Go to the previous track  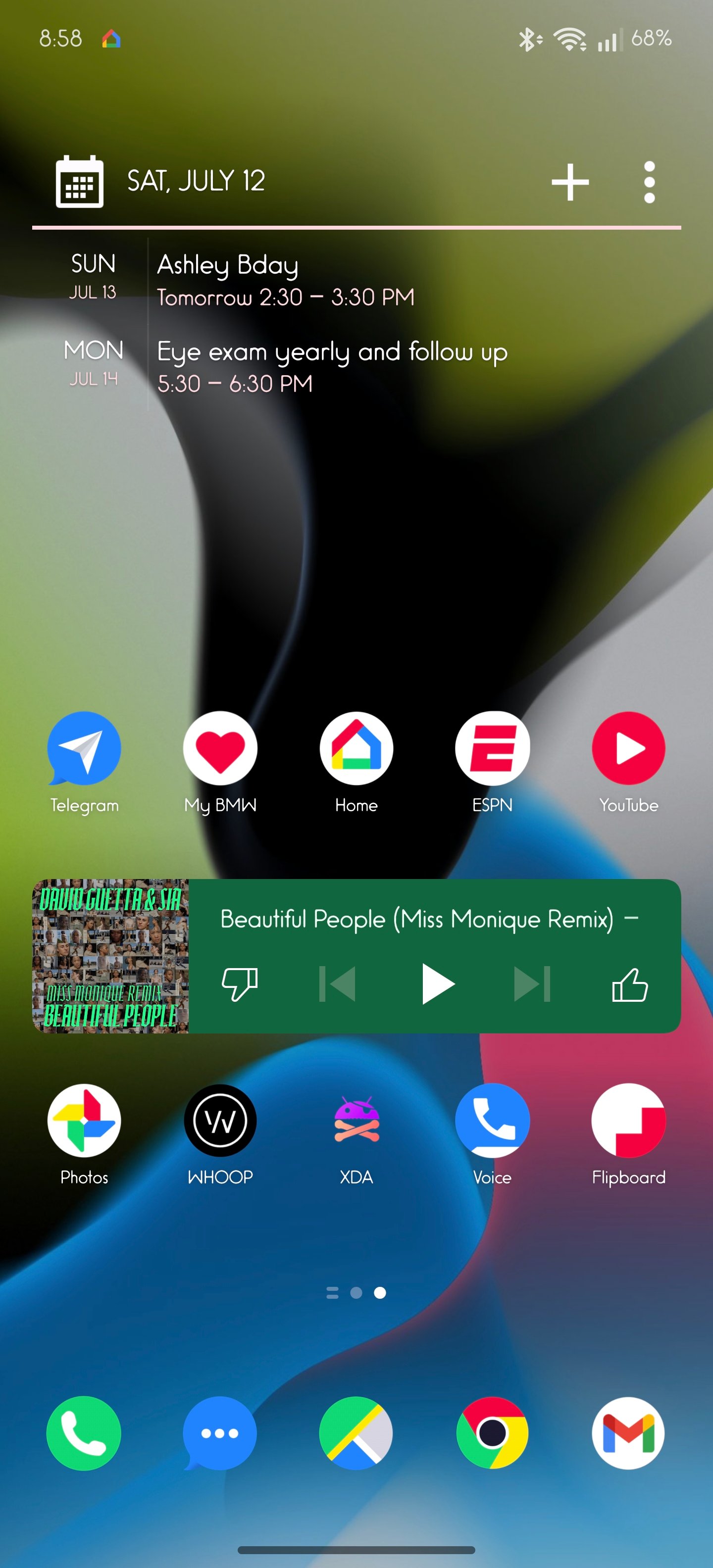[337, 983]
